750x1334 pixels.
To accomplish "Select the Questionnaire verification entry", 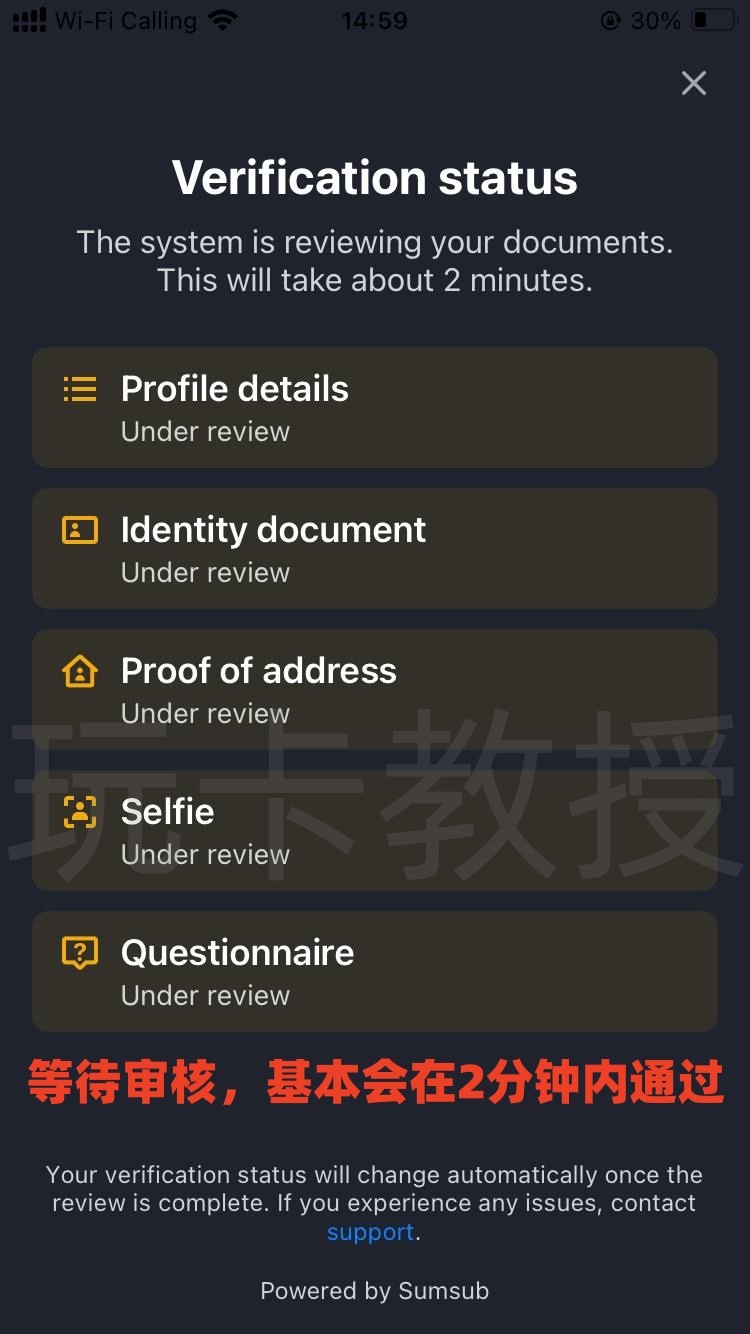I will tap(375, 971).
